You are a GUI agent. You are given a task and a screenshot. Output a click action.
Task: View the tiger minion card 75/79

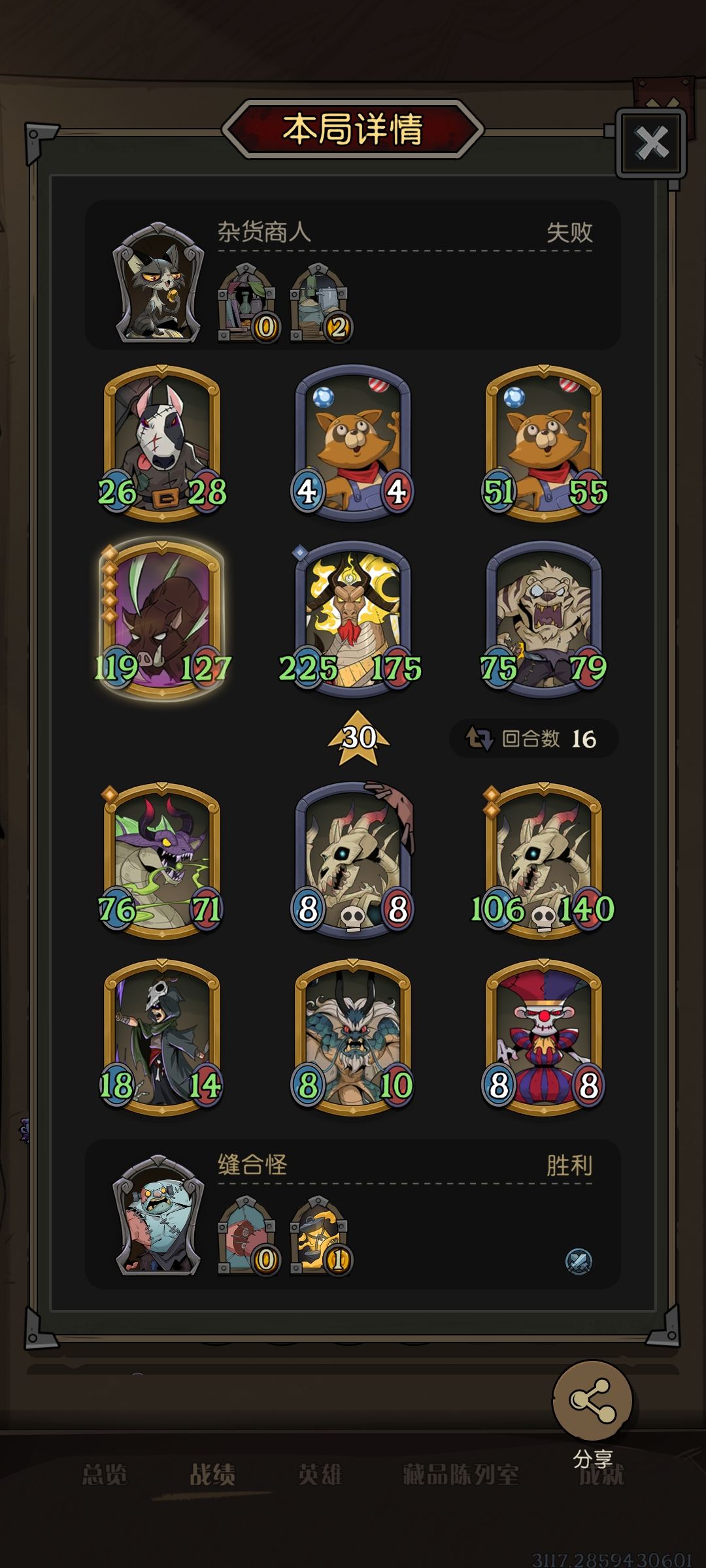(x=544, y=619)
